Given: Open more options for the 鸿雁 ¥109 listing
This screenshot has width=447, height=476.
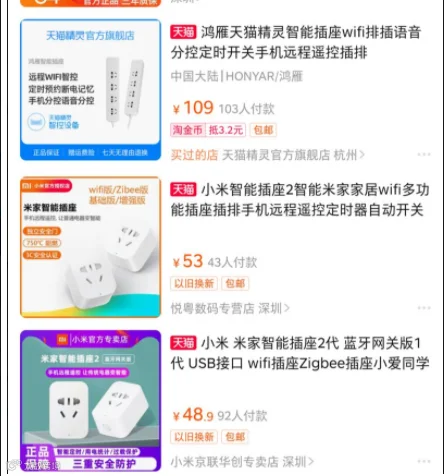Looking at the screenshot, I should pyautogui.click(x=424, y=154).
